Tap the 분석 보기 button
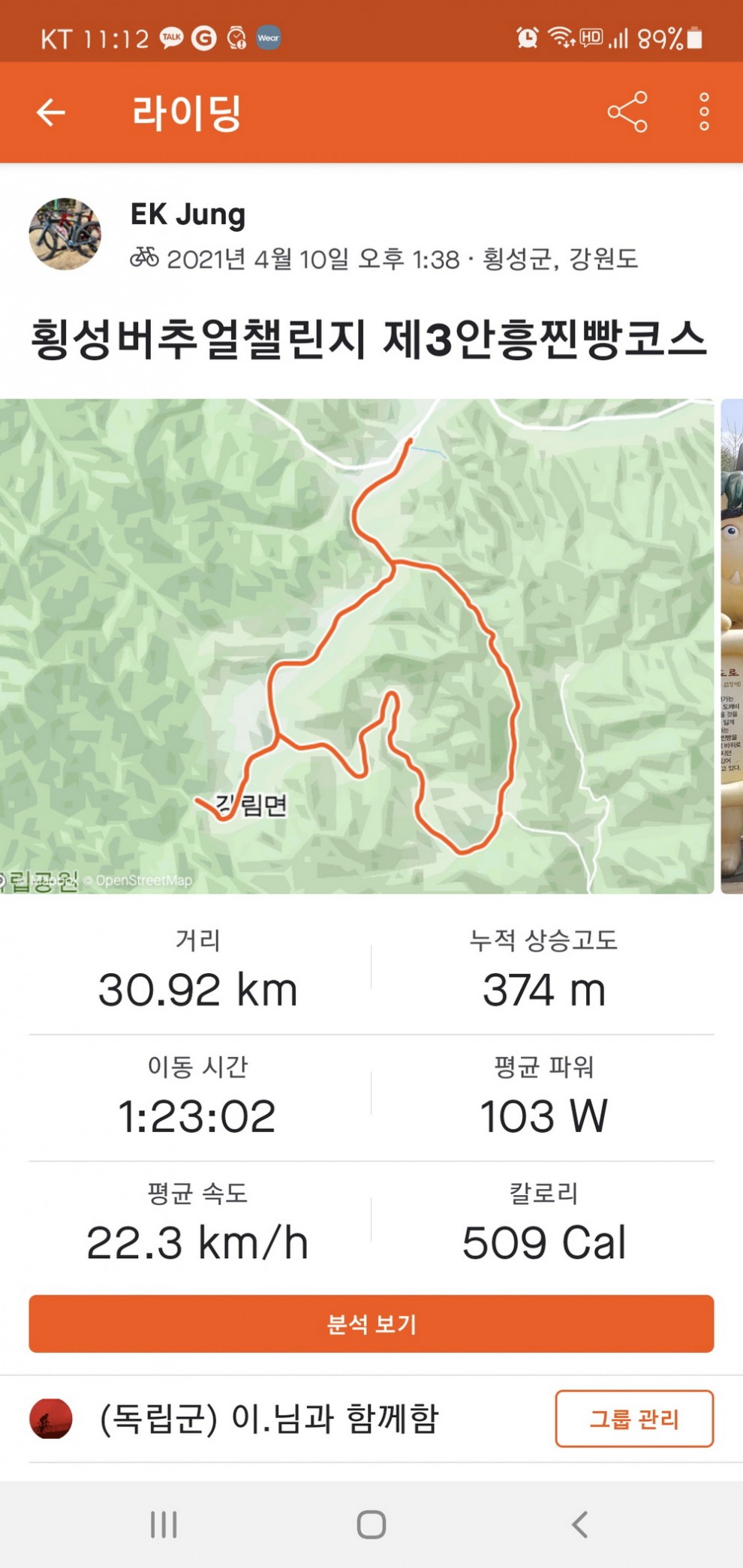743x1568 pixels. pos(371,1323)
